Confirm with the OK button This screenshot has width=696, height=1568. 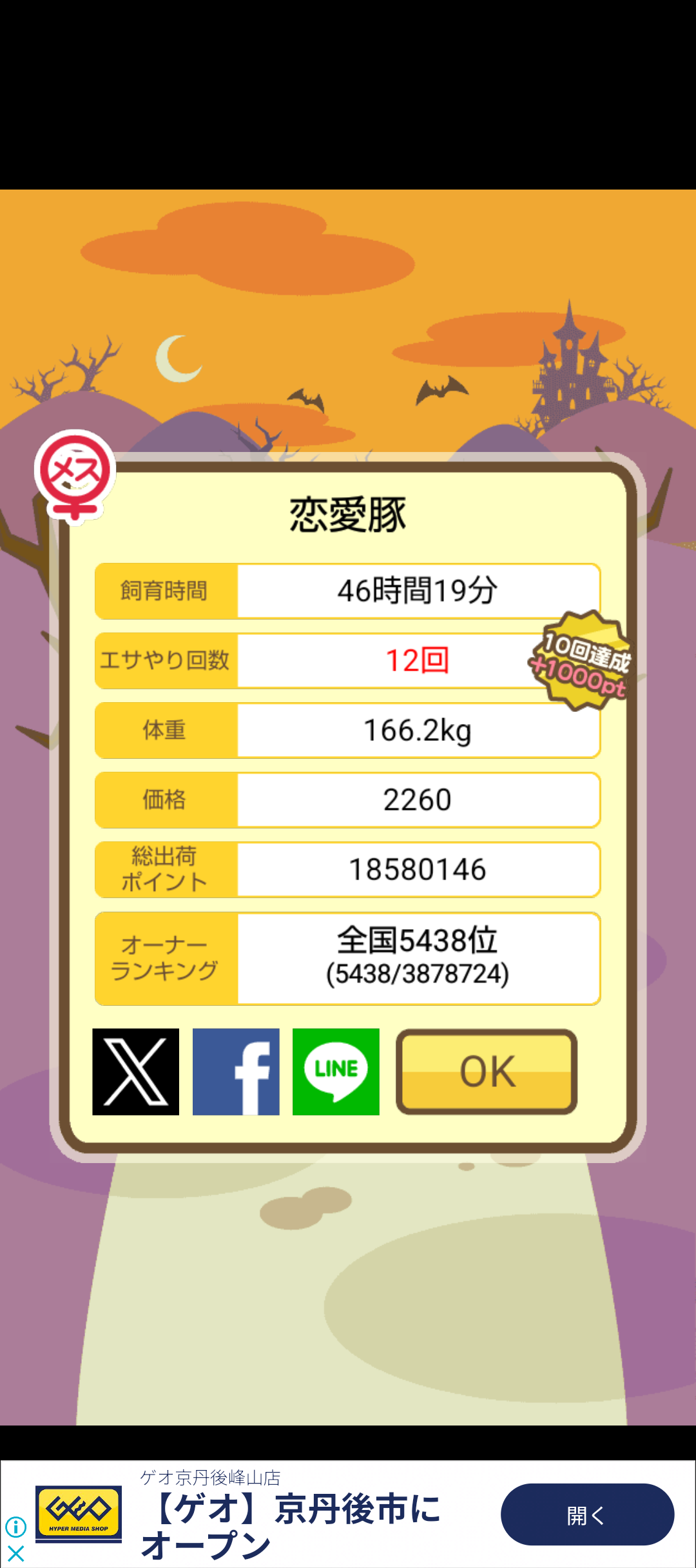(x=487, y=1072)
